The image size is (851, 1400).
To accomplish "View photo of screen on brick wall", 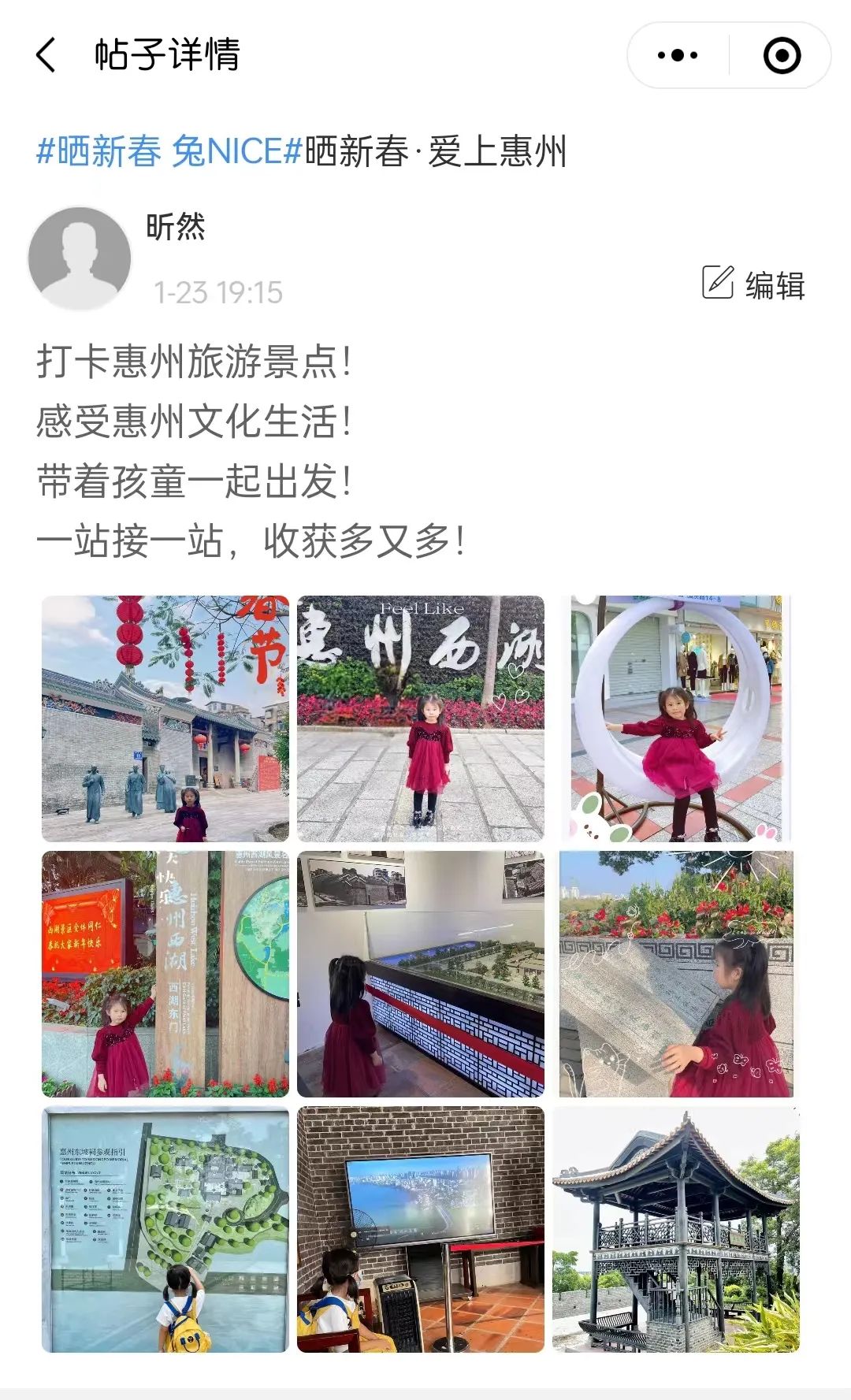I will pos(420,1229).
